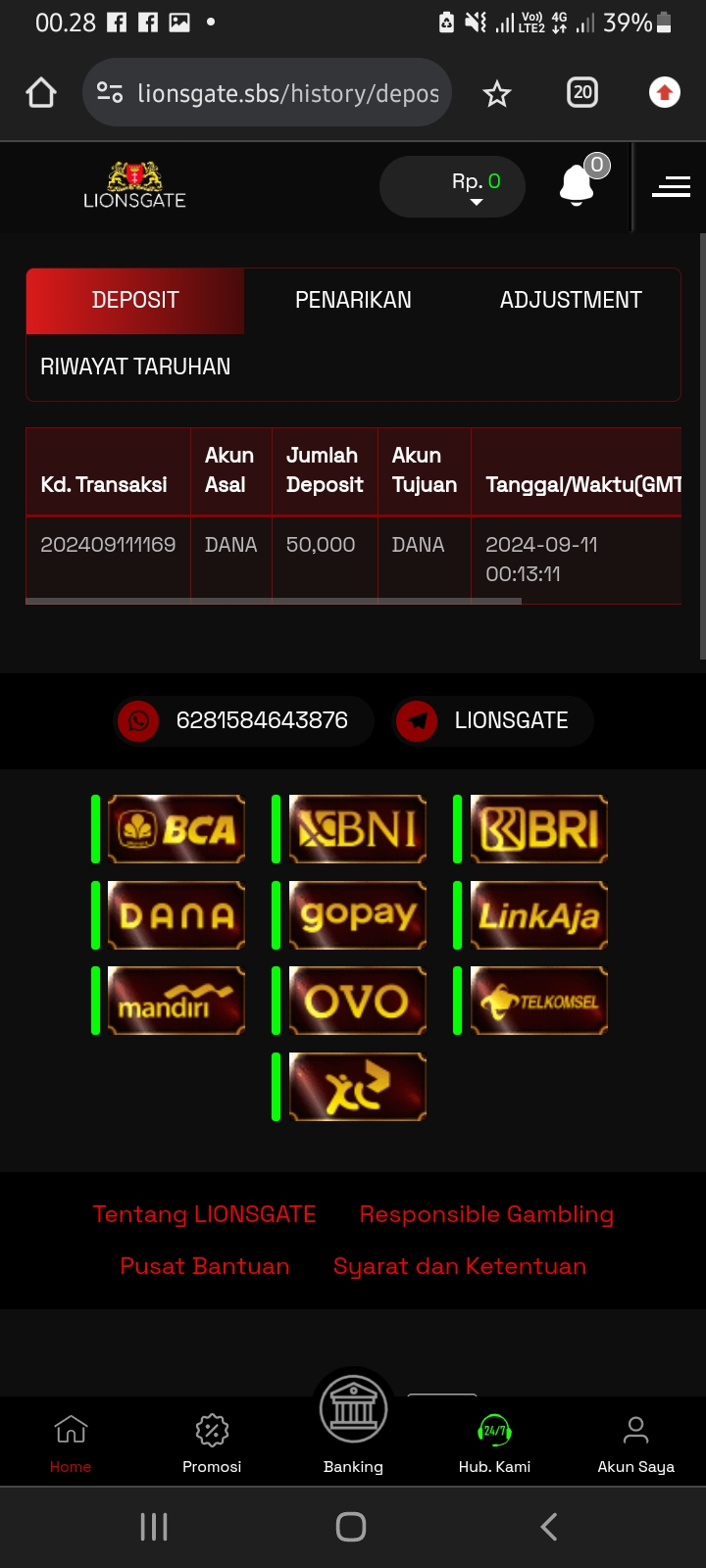The height and width of the screenshot is (1568, 706).
Task: Open the notifications bell
Action: click(577, 185)
